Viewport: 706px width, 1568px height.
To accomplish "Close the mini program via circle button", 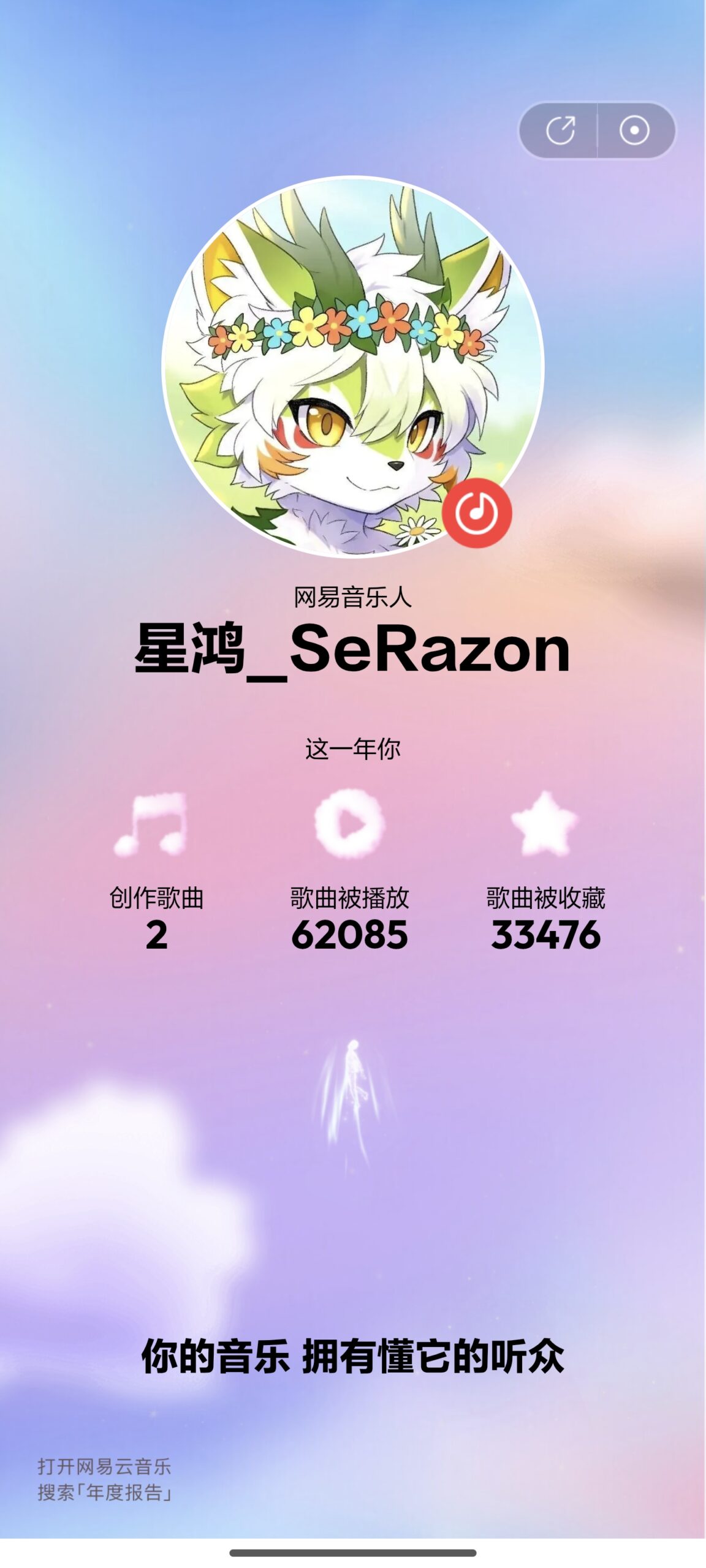I will [x=634, y=130].
